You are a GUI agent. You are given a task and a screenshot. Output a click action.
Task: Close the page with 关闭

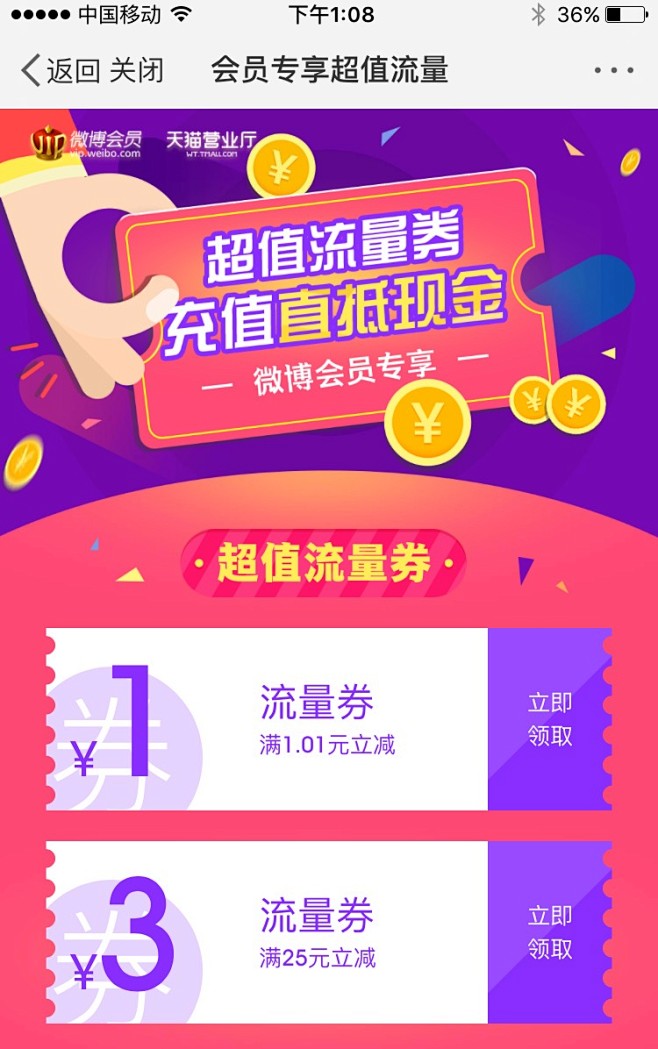(136, 70)
